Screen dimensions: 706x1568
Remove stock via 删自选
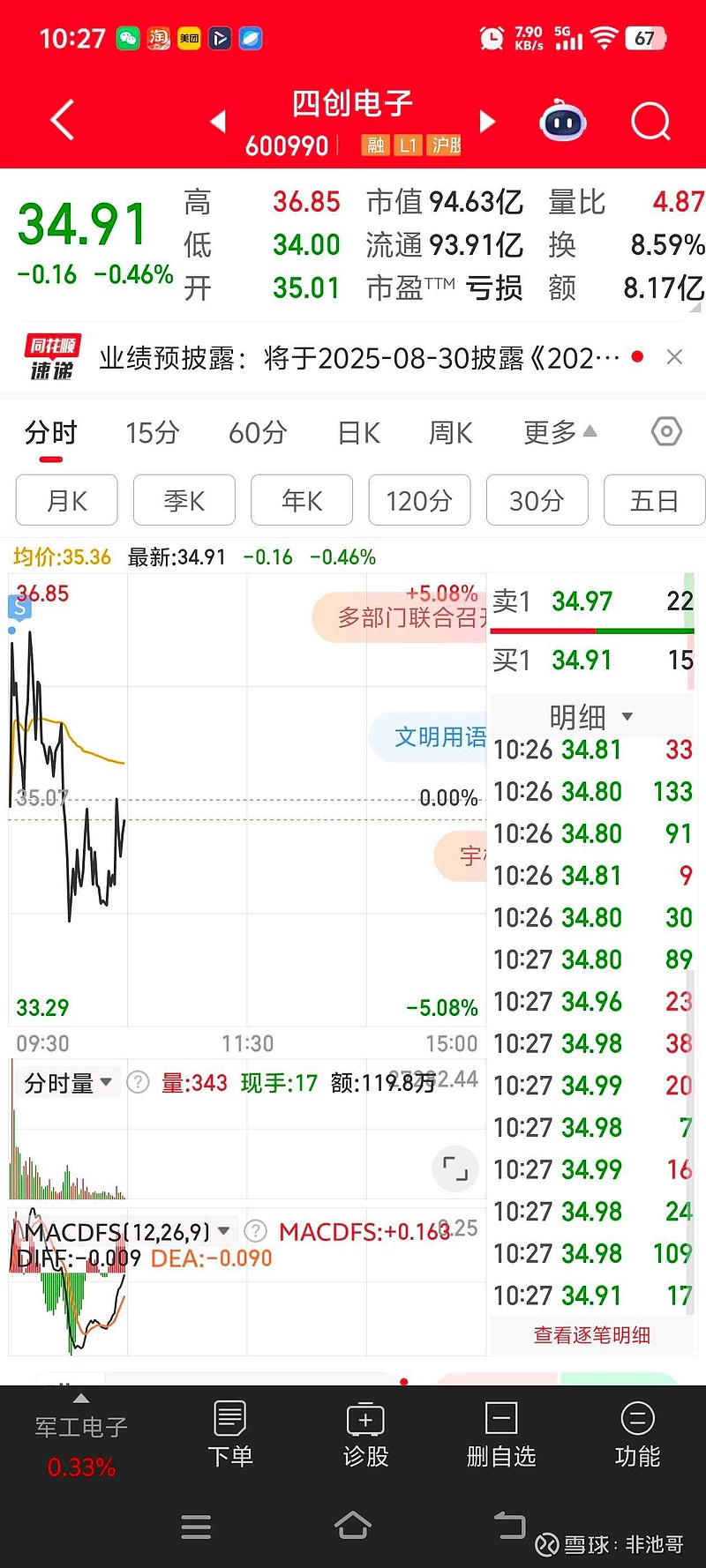click(501, 1434)
